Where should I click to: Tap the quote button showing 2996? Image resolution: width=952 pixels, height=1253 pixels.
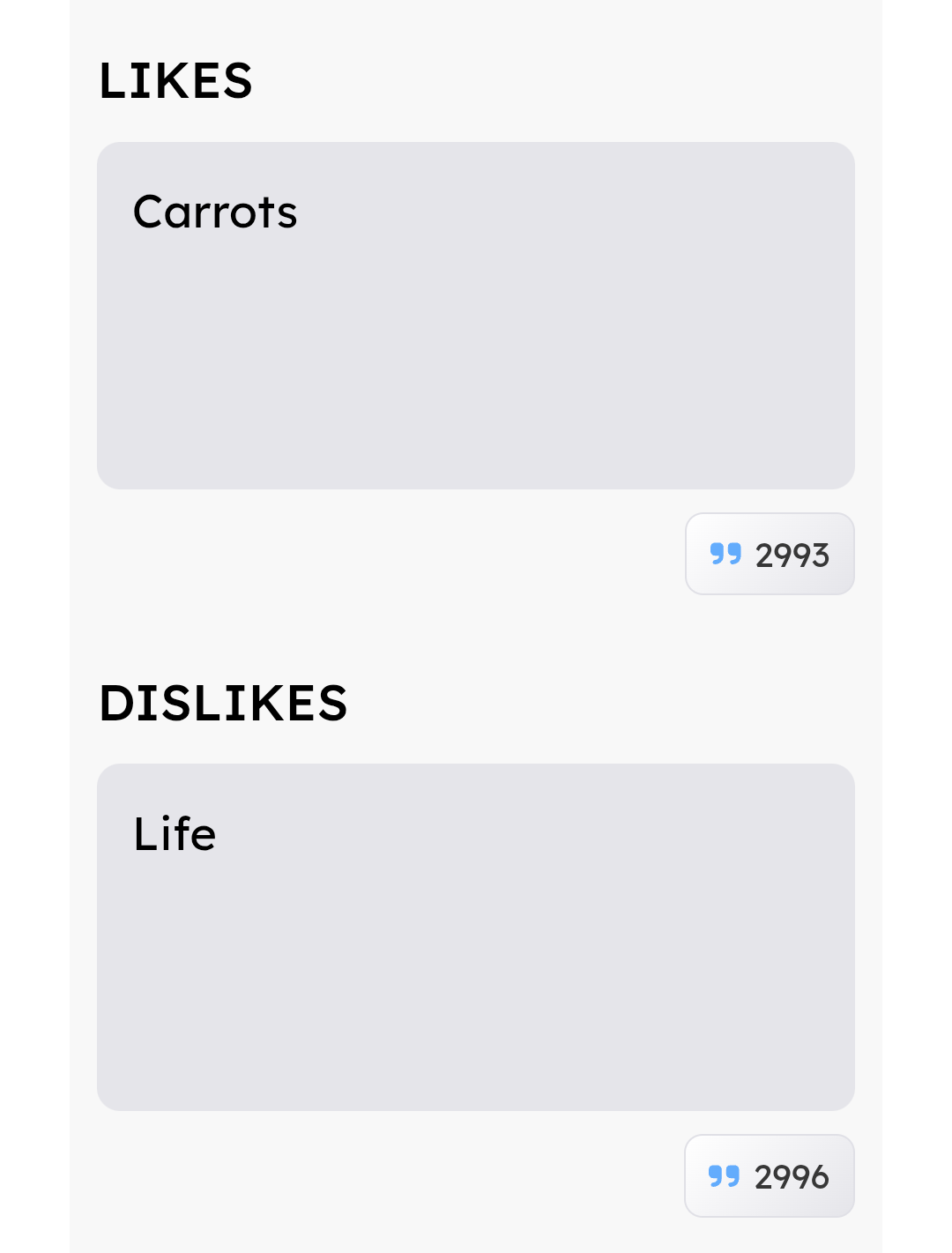[770, 1175]
